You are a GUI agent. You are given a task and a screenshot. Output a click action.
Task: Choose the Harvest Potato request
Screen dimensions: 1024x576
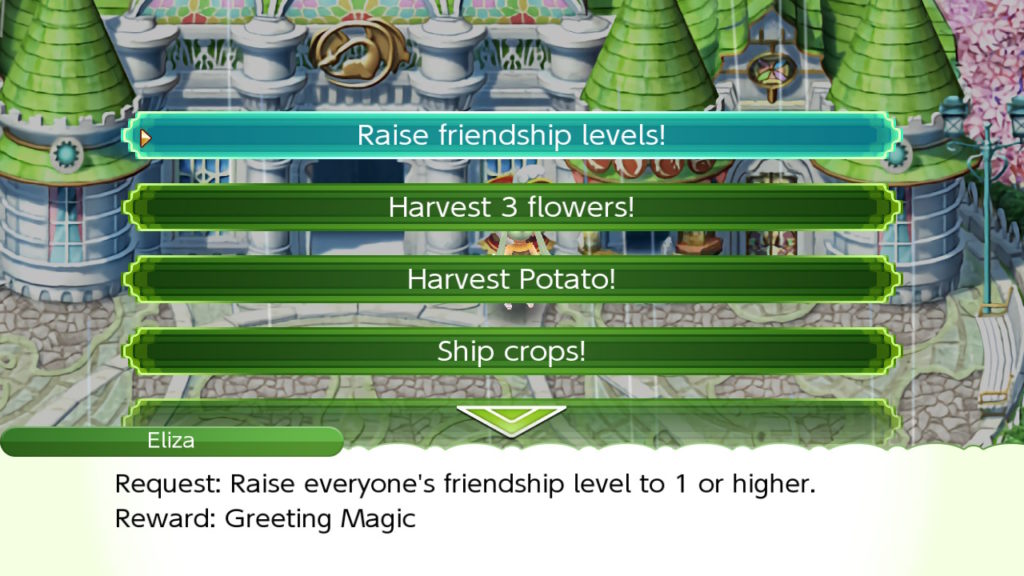(x=511, y=279)
